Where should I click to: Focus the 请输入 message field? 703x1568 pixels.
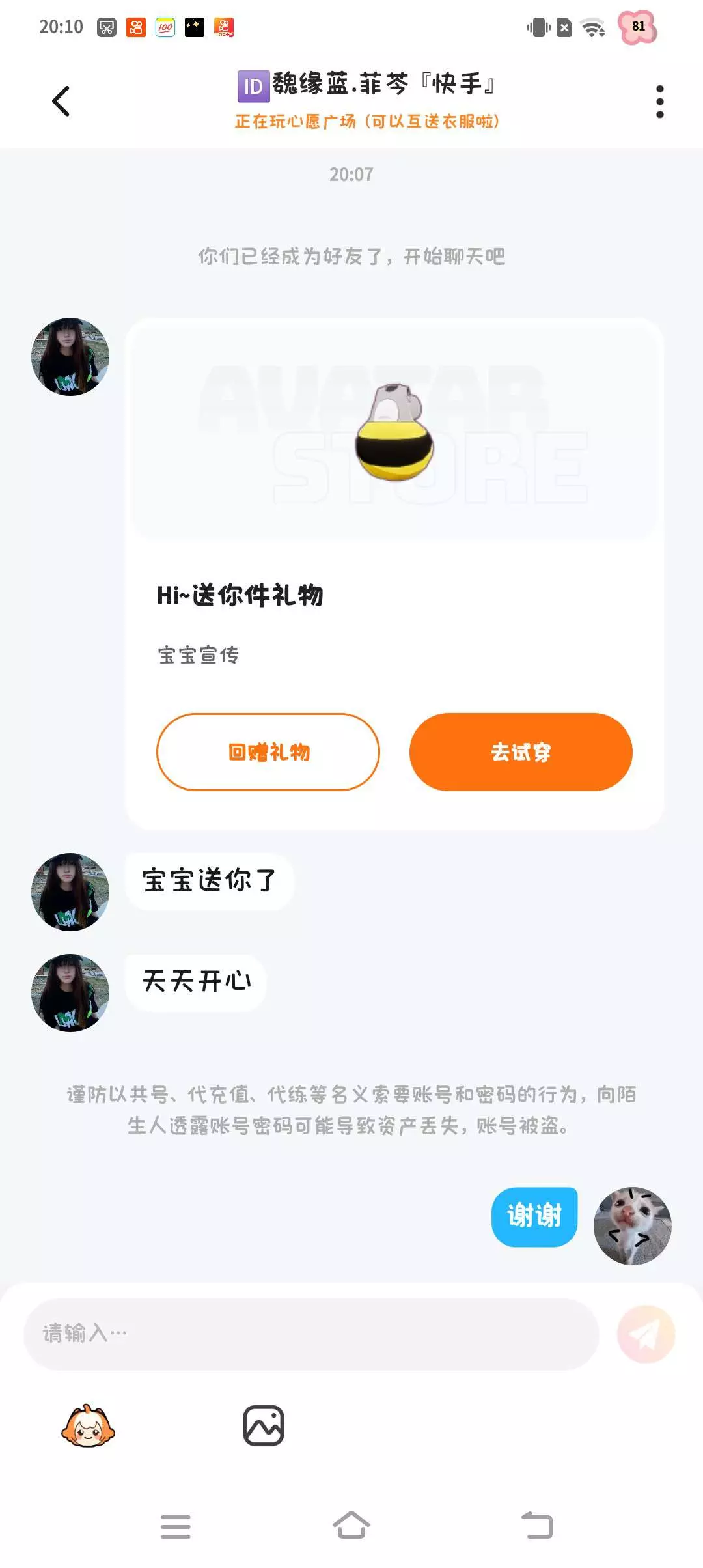click(x=311, y=1334)
